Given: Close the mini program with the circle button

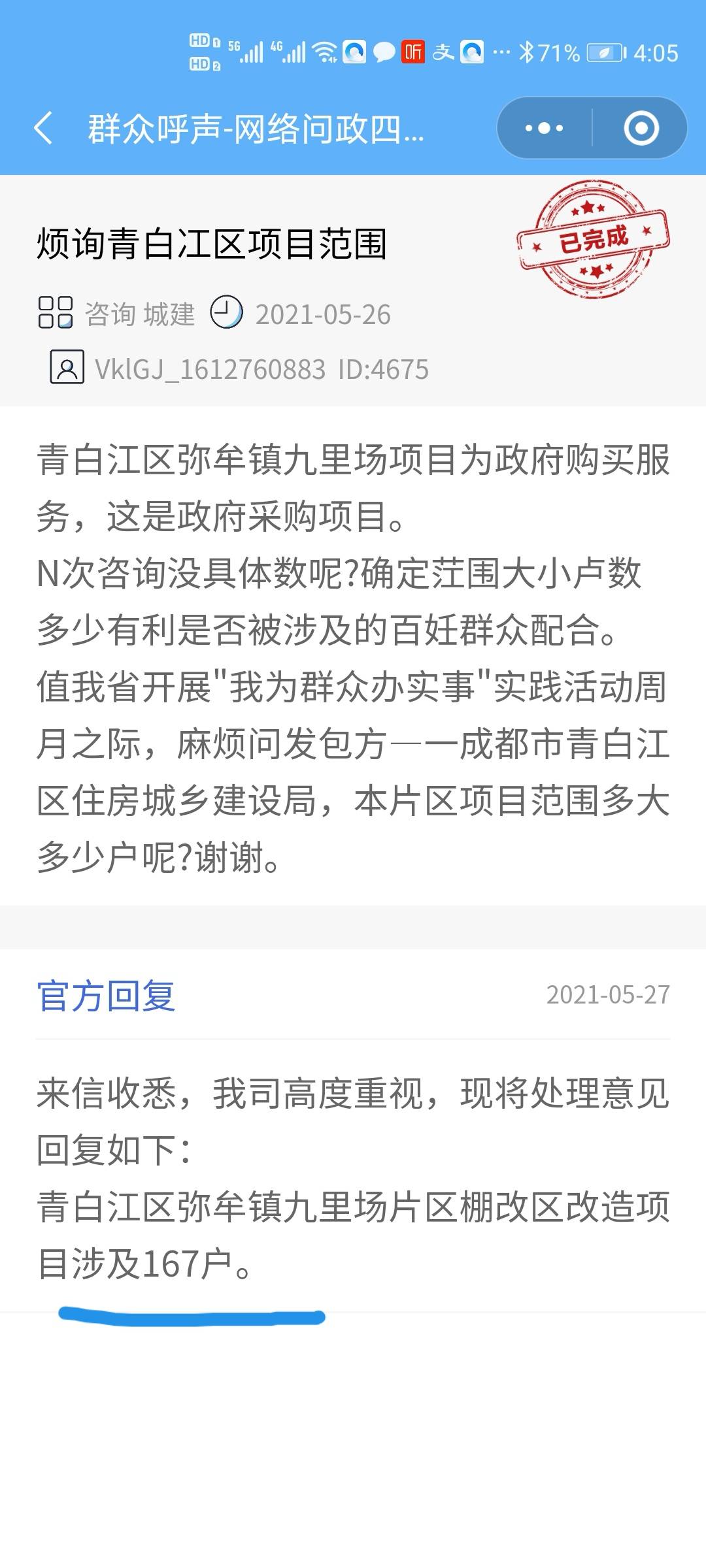Looking at the screenshot, I should [x=641, y=128].
